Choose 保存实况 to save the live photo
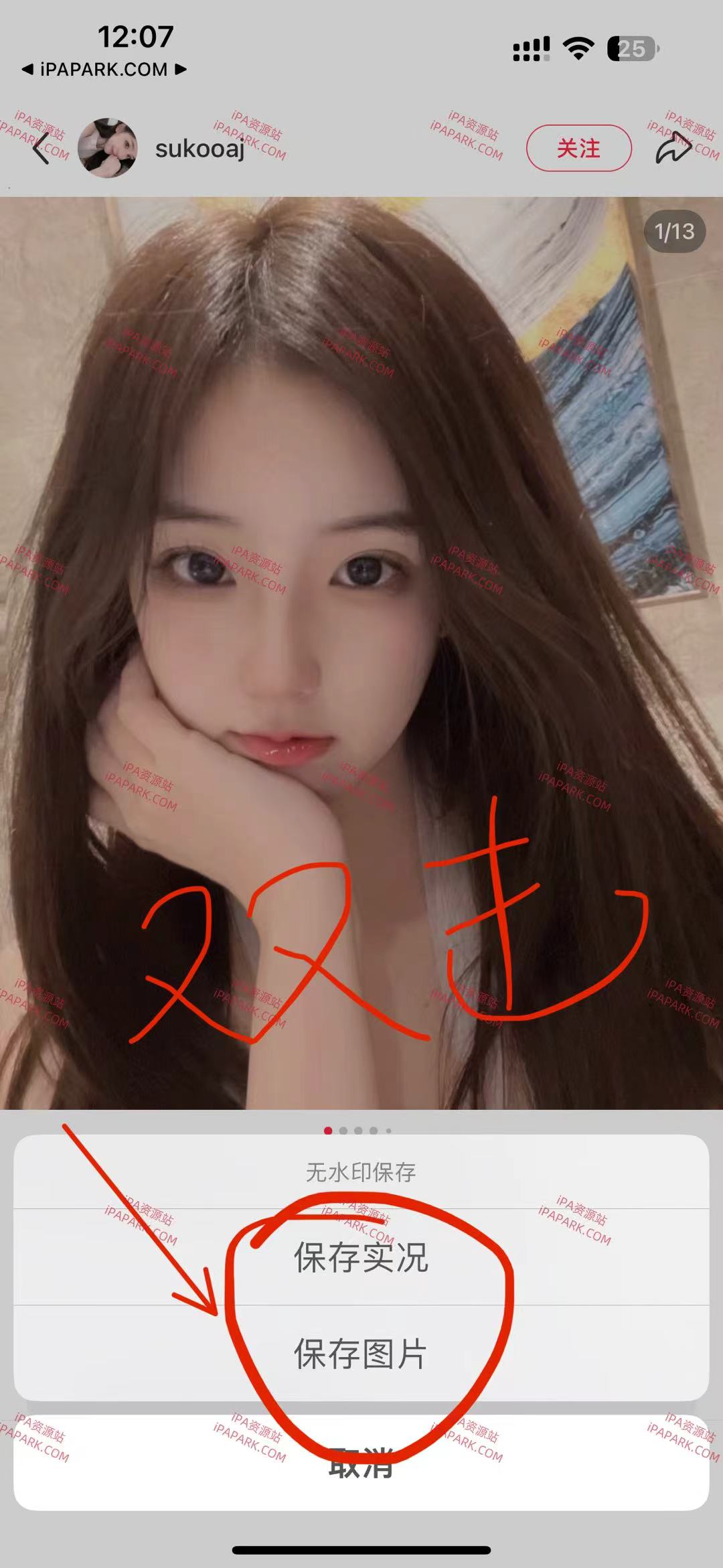This screenshot has width=723, height=1568. click(361, 1257)
